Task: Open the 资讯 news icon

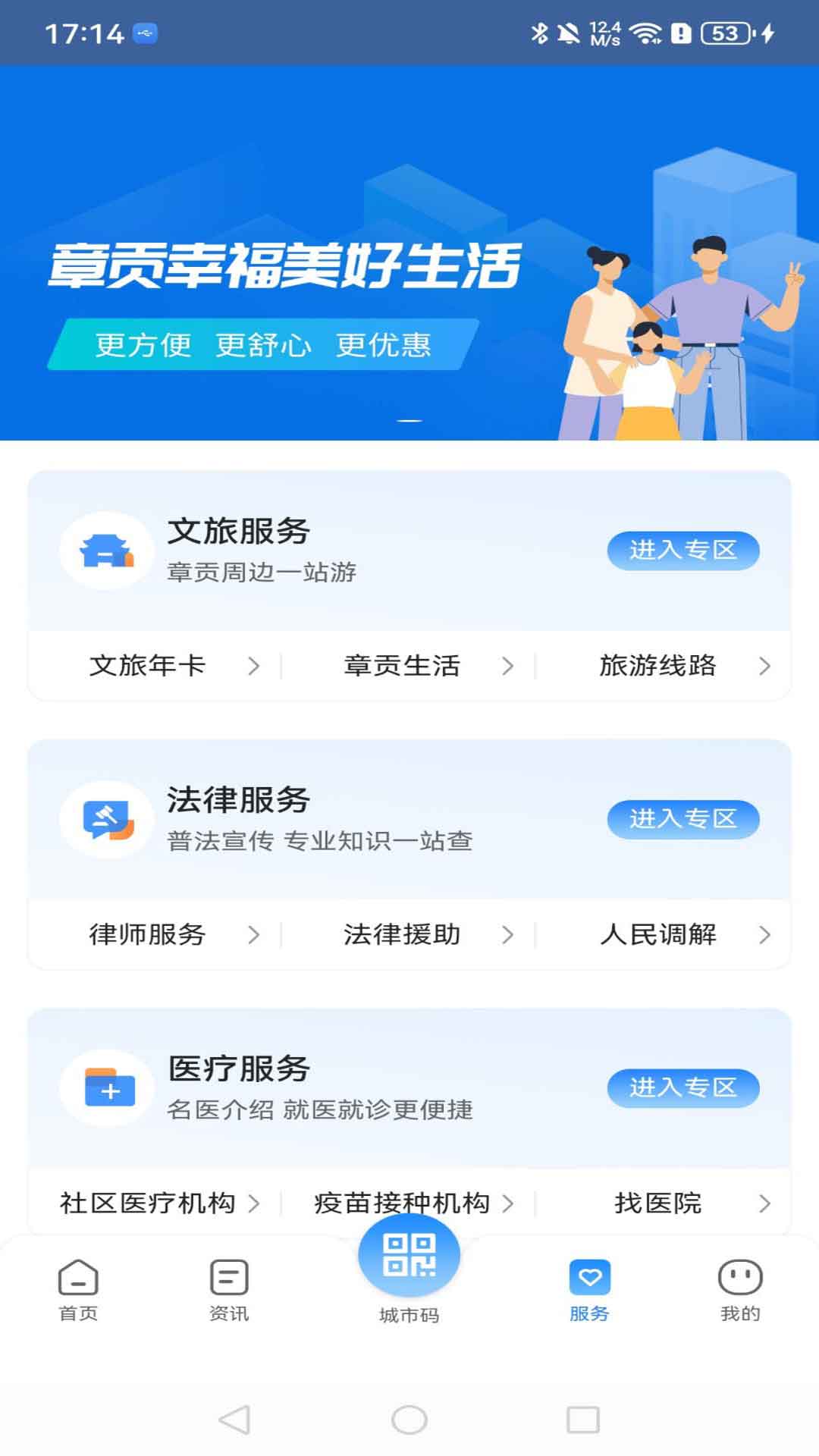Action: (227, 1278)
